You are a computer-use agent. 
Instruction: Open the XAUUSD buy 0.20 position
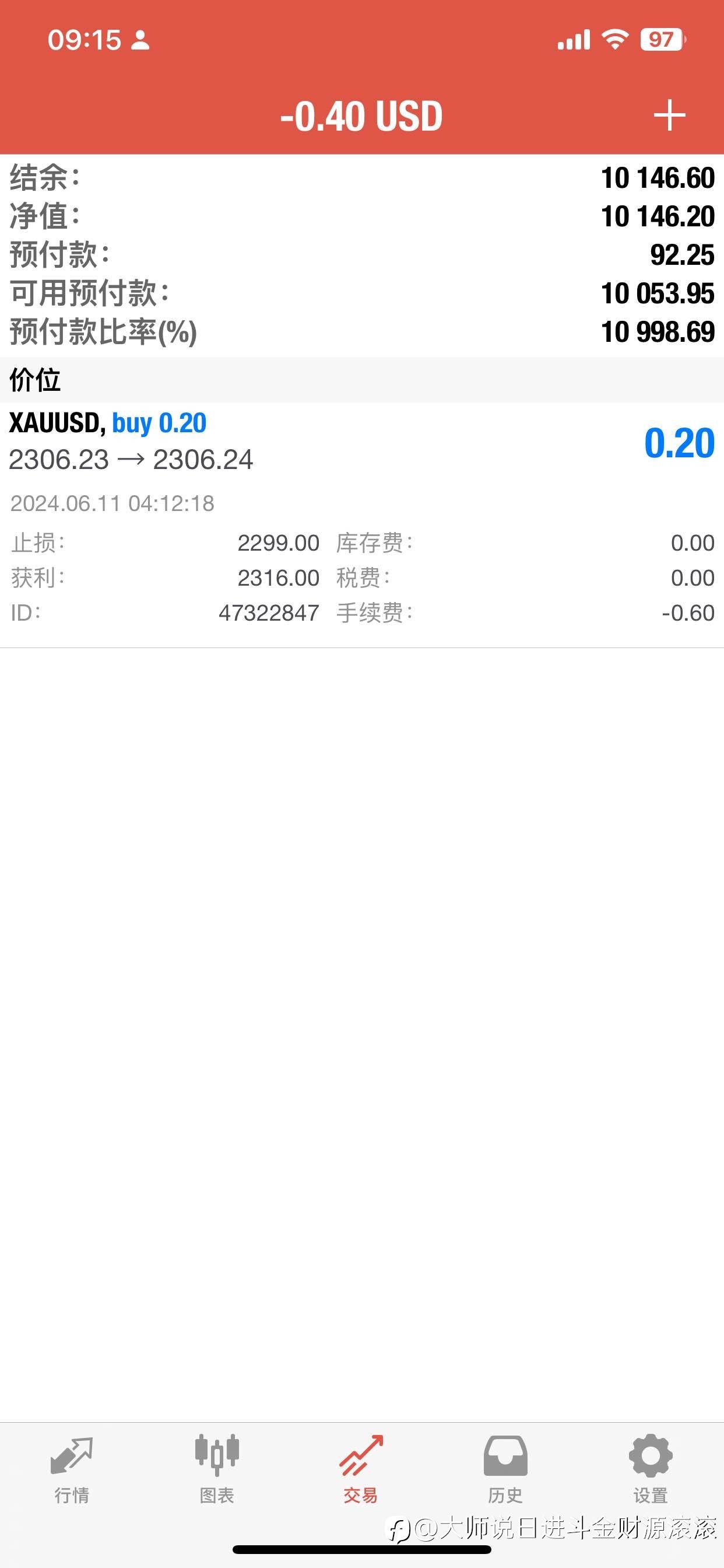point(361,442)
